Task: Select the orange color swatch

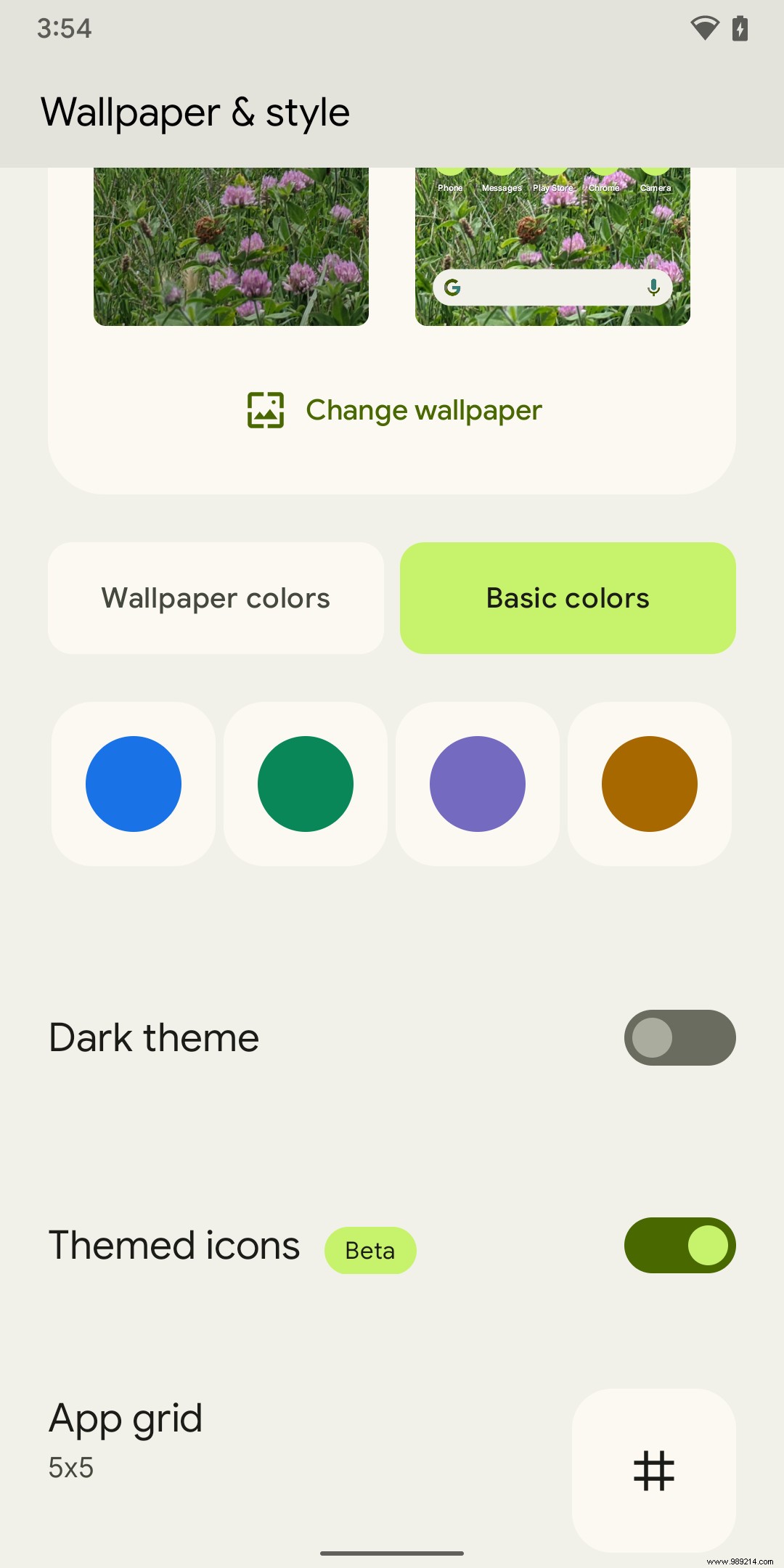Action: click(649, 783)
